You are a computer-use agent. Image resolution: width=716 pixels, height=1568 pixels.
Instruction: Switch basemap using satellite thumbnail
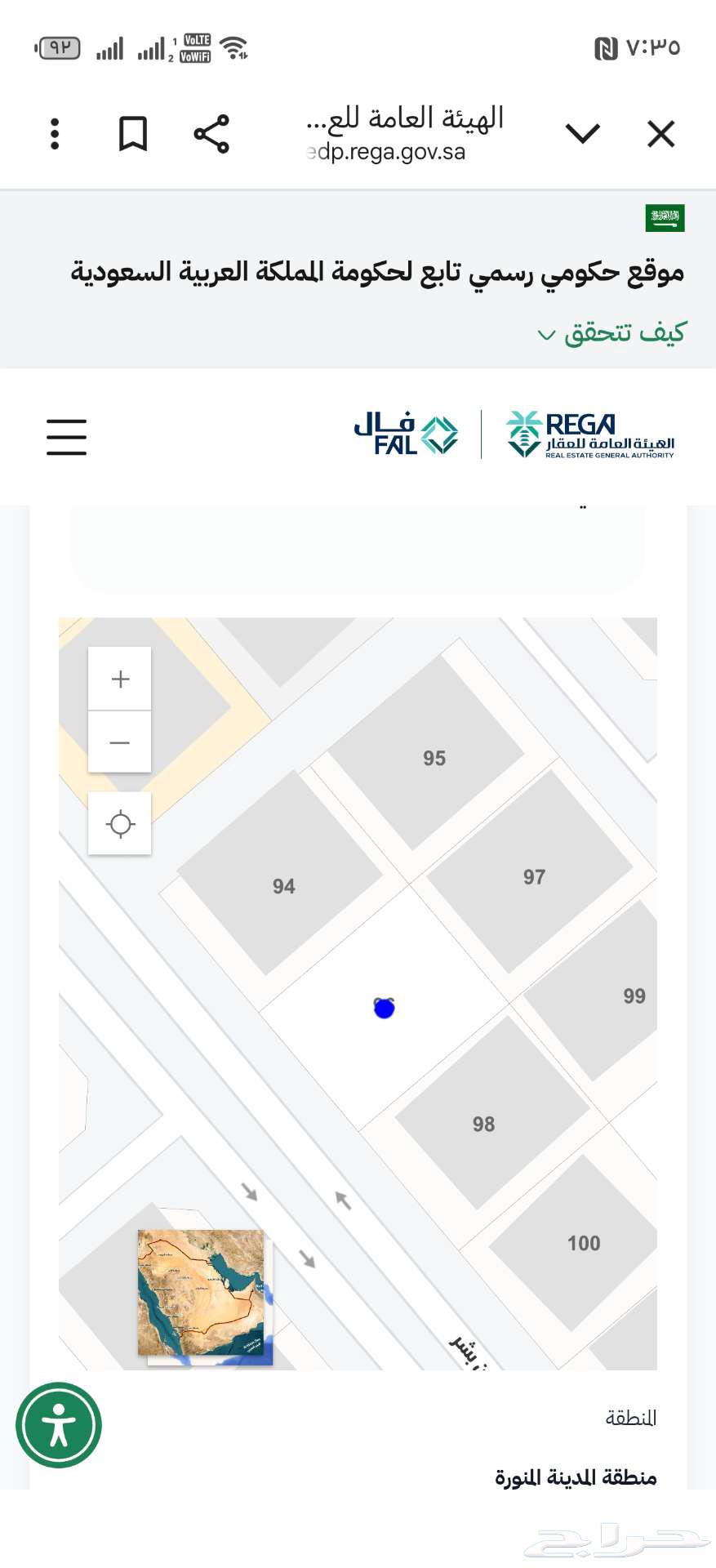click(x=201, y=1292)
